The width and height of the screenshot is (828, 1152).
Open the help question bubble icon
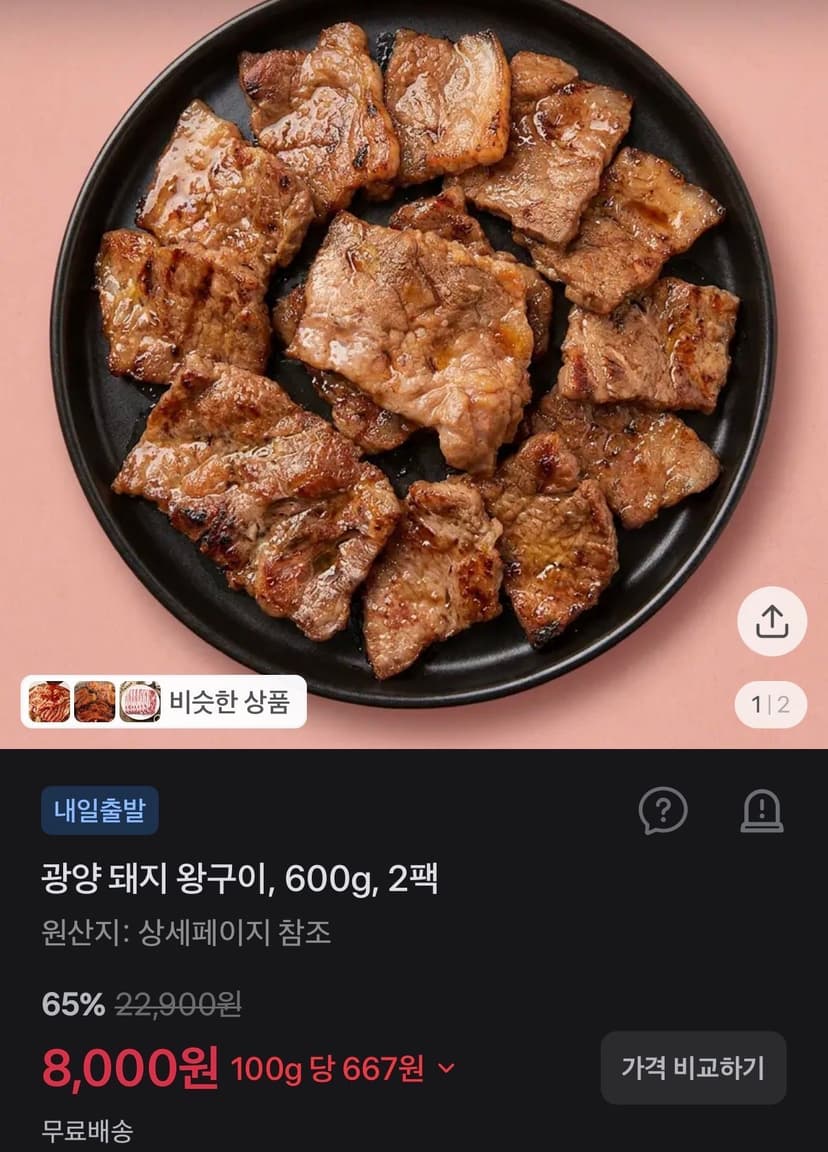click(663, 810)
